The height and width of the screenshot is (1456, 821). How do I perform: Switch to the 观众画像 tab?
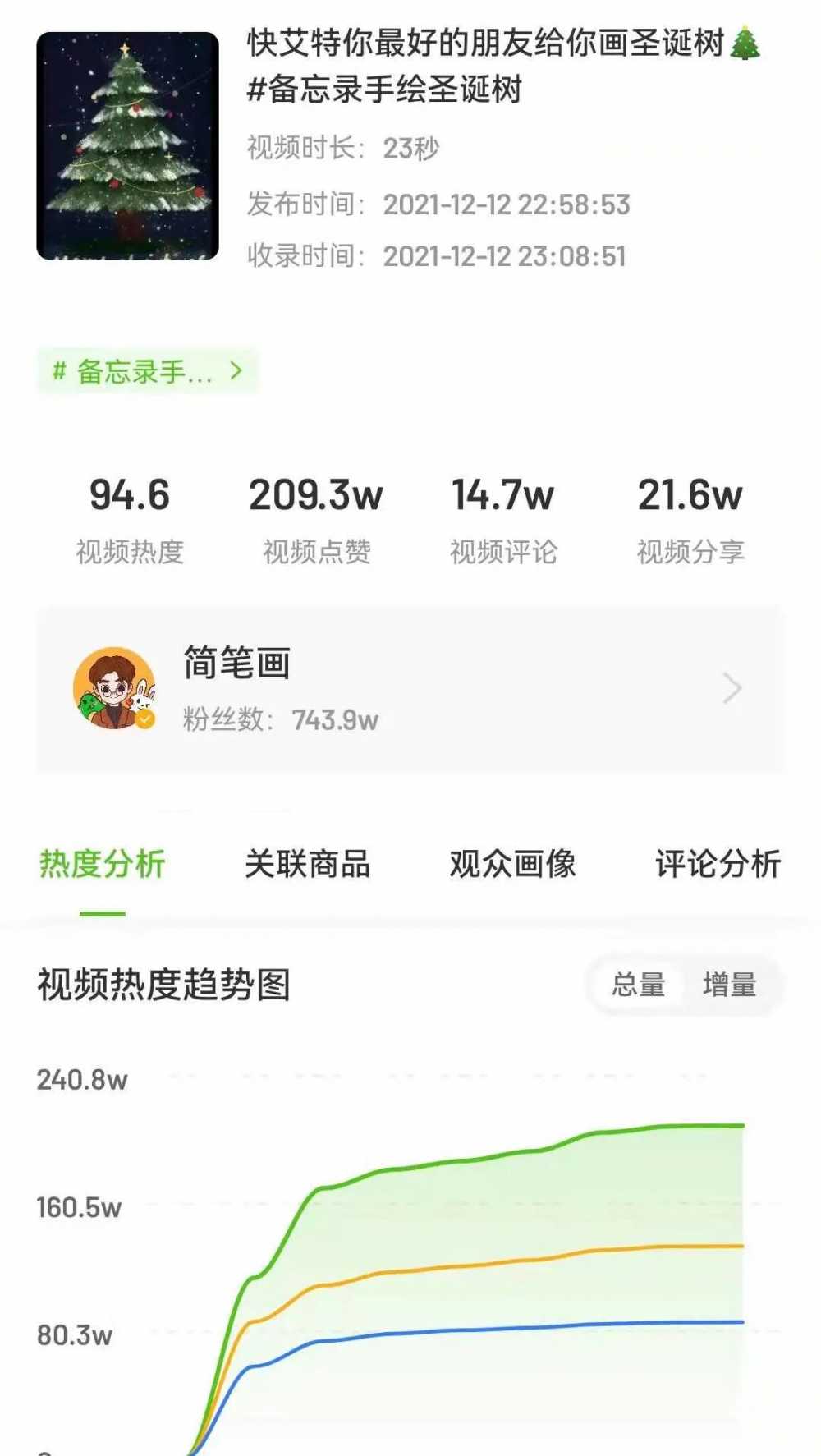tap(511, 864)
